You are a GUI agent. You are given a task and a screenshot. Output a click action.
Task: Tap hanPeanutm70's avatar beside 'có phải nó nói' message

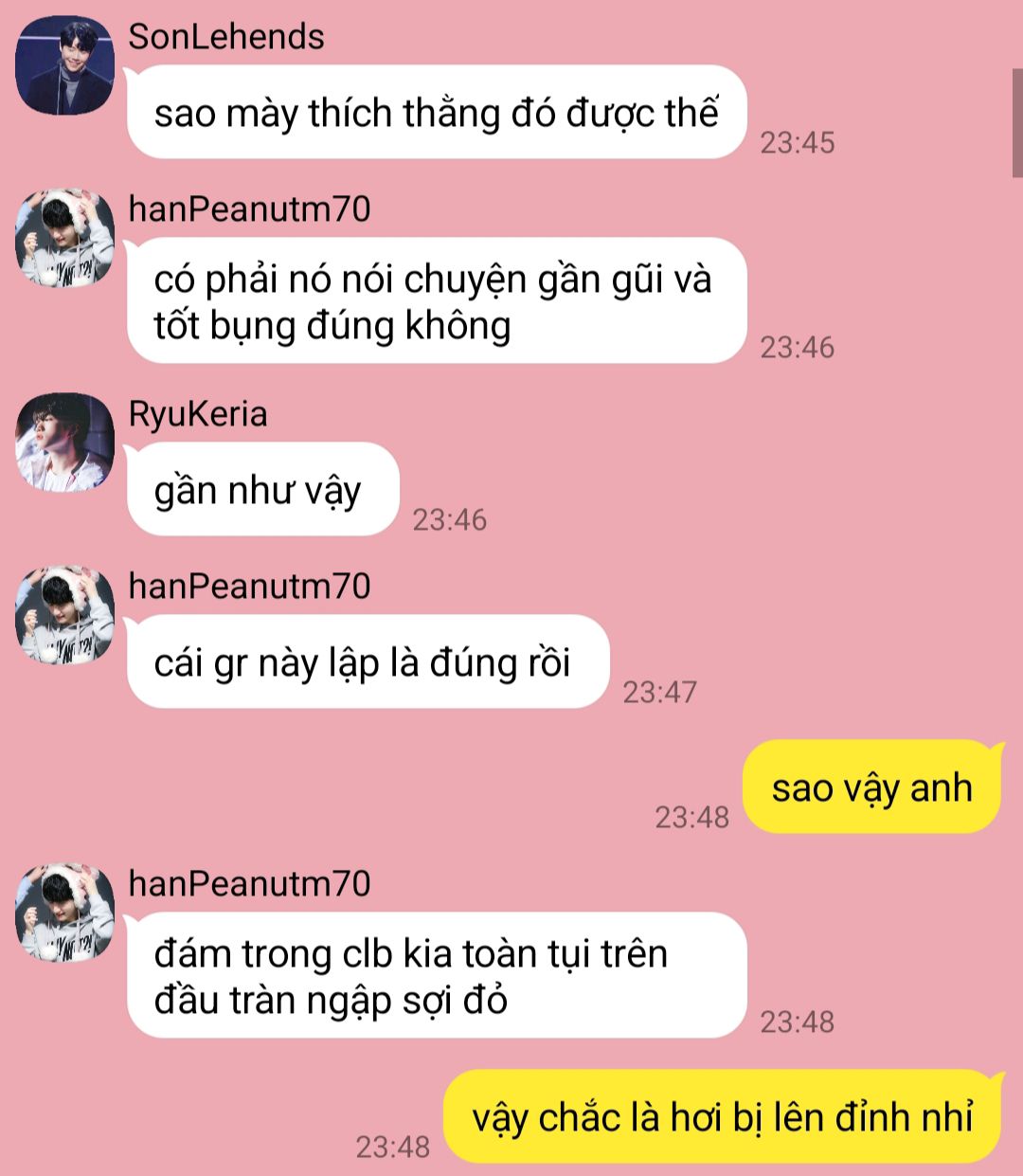[x=64, y=238]
